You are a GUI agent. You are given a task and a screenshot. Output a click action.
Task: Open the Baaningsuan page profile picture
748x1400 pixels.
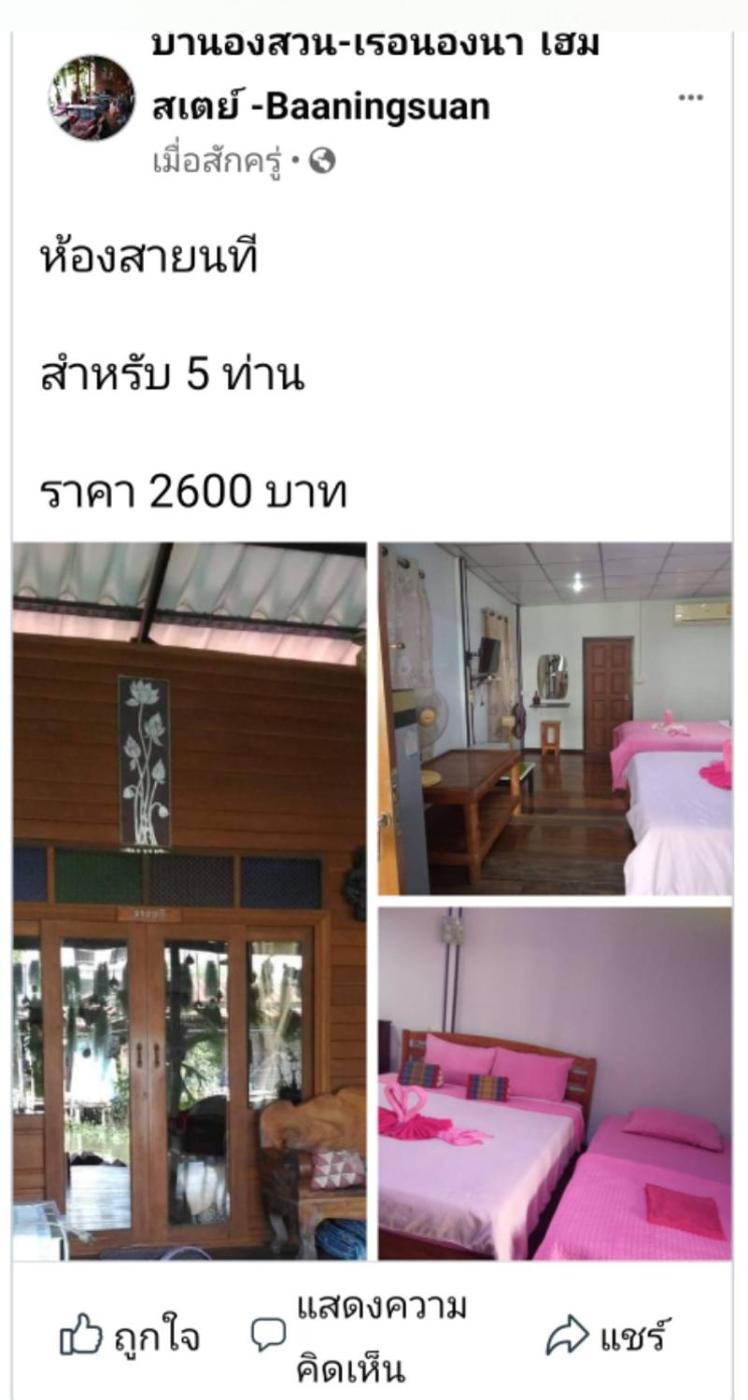[x=91, y=98]
